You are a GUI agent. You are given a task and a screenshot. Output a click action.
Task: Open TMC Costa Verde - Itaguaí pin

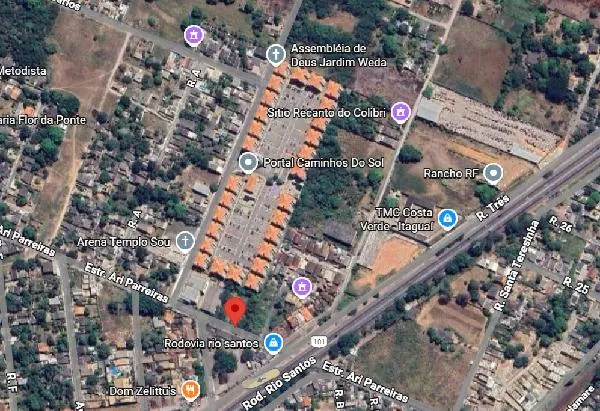coord(449,217)
